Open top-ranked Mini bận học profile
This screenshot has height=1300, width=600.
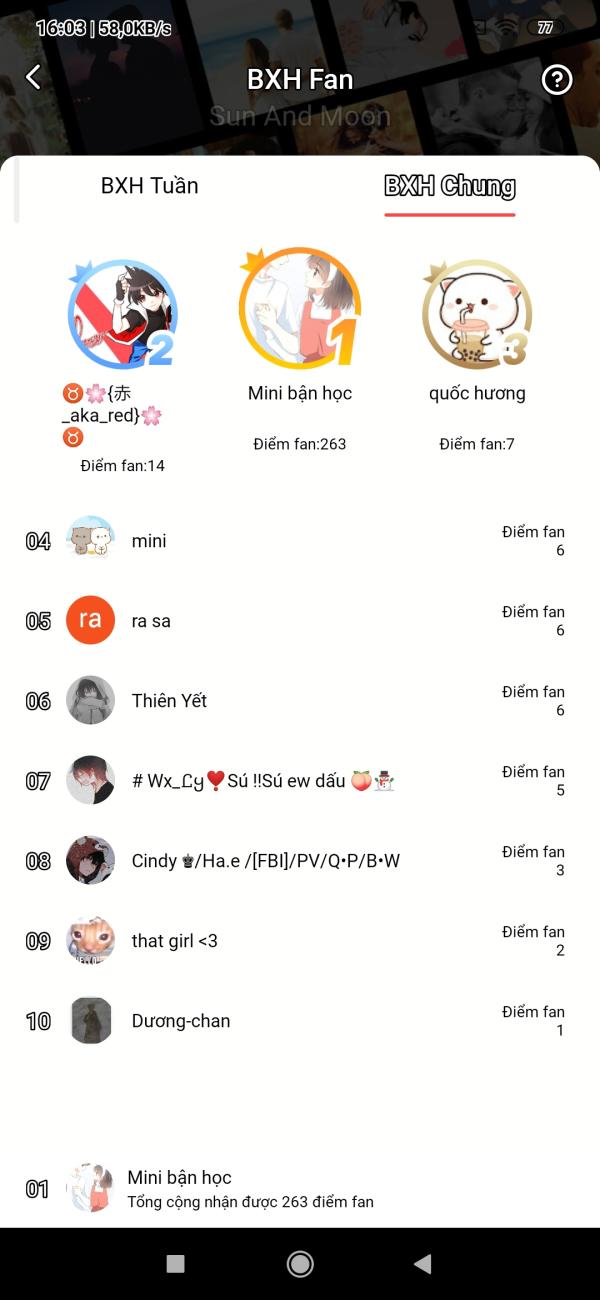tap(300, 310)
